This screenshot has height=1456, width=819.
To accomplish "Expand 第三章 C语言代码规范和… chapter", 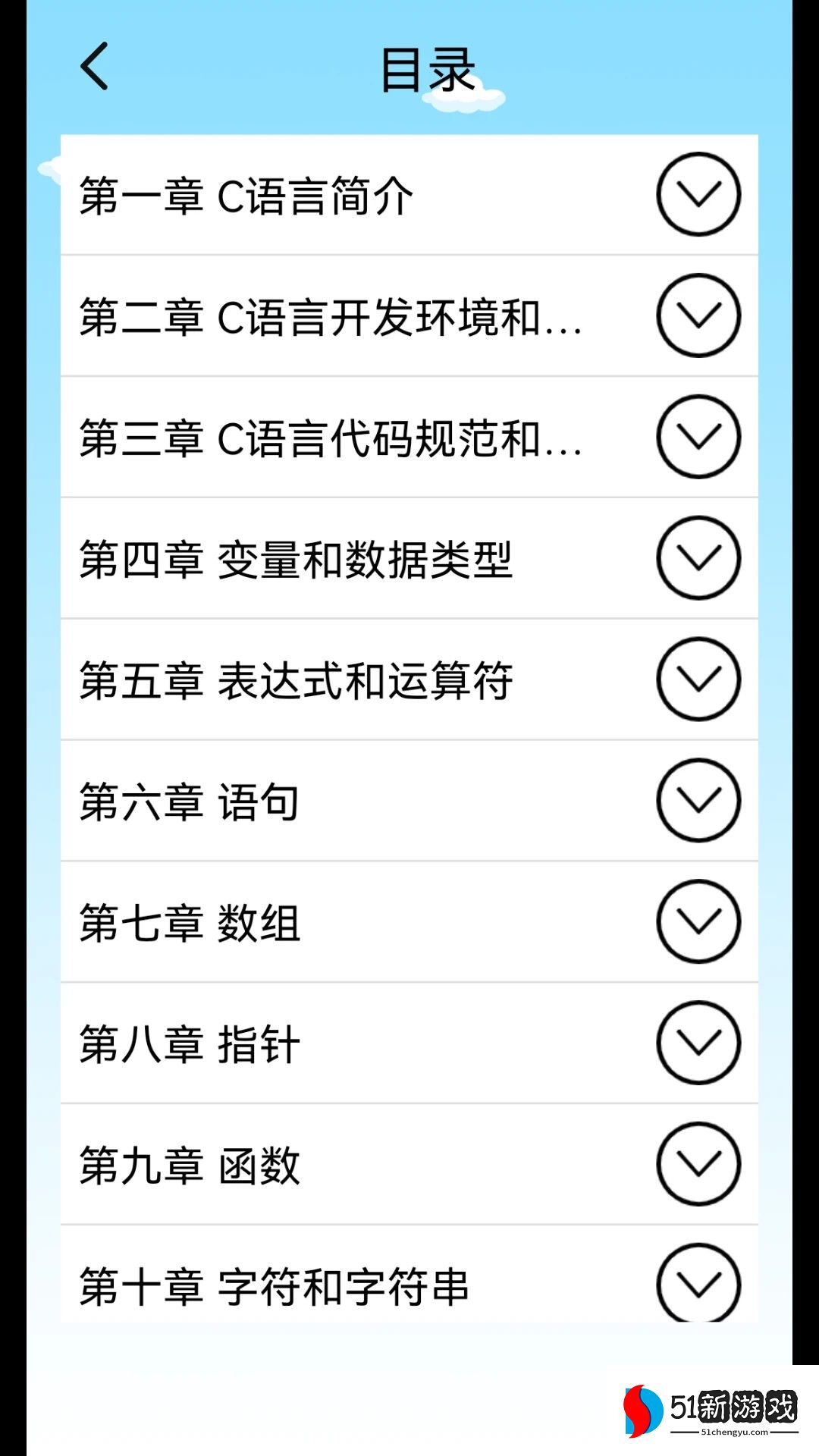I will (698, 437).
